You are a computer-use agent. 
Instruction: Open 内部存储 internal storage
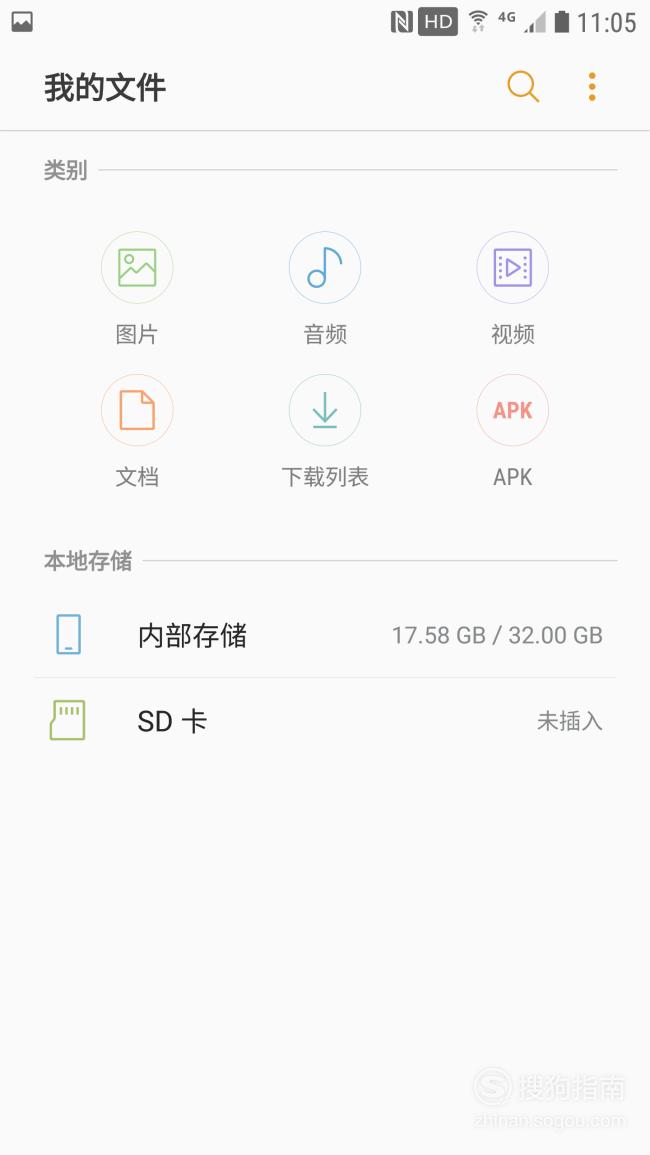(325, 635)
